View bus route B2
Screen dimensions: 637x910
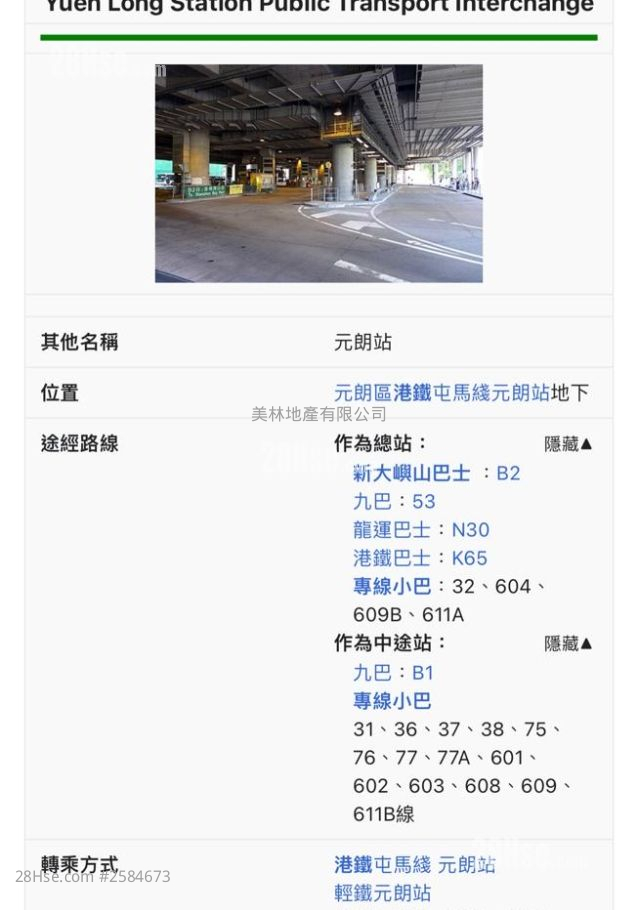508,473
